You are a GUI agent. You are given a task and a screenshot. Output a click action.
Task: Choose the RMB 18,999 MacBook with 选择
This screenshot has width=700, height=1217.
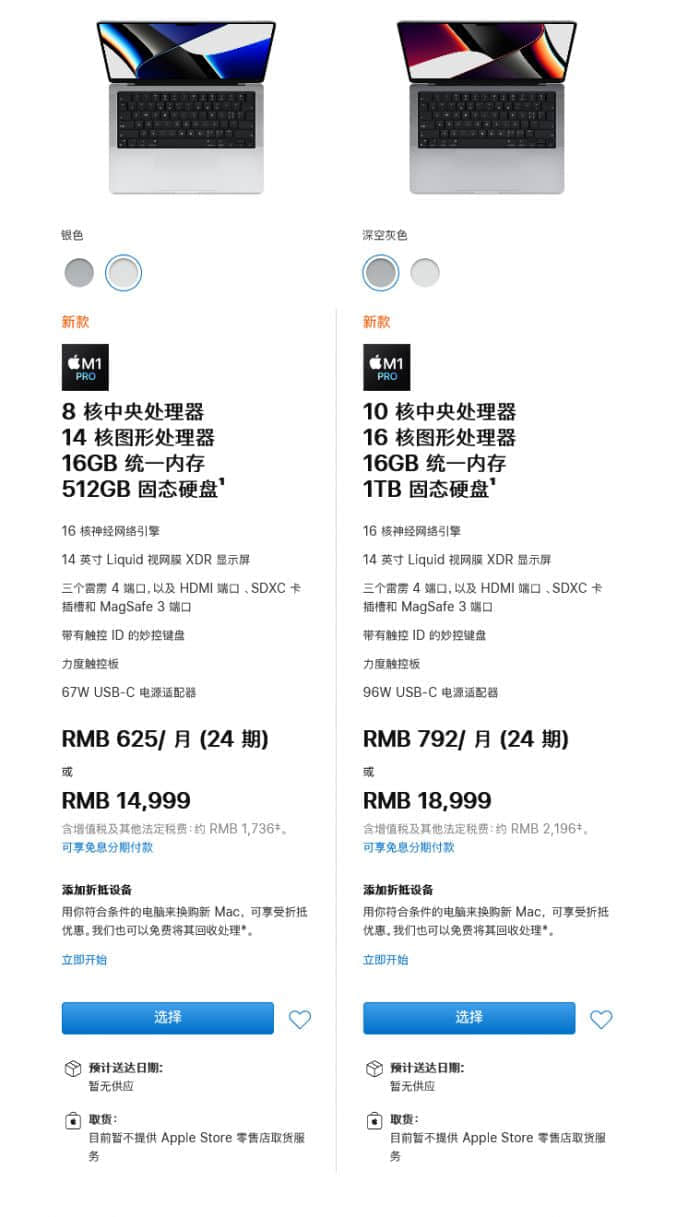tap(469, 1018)
